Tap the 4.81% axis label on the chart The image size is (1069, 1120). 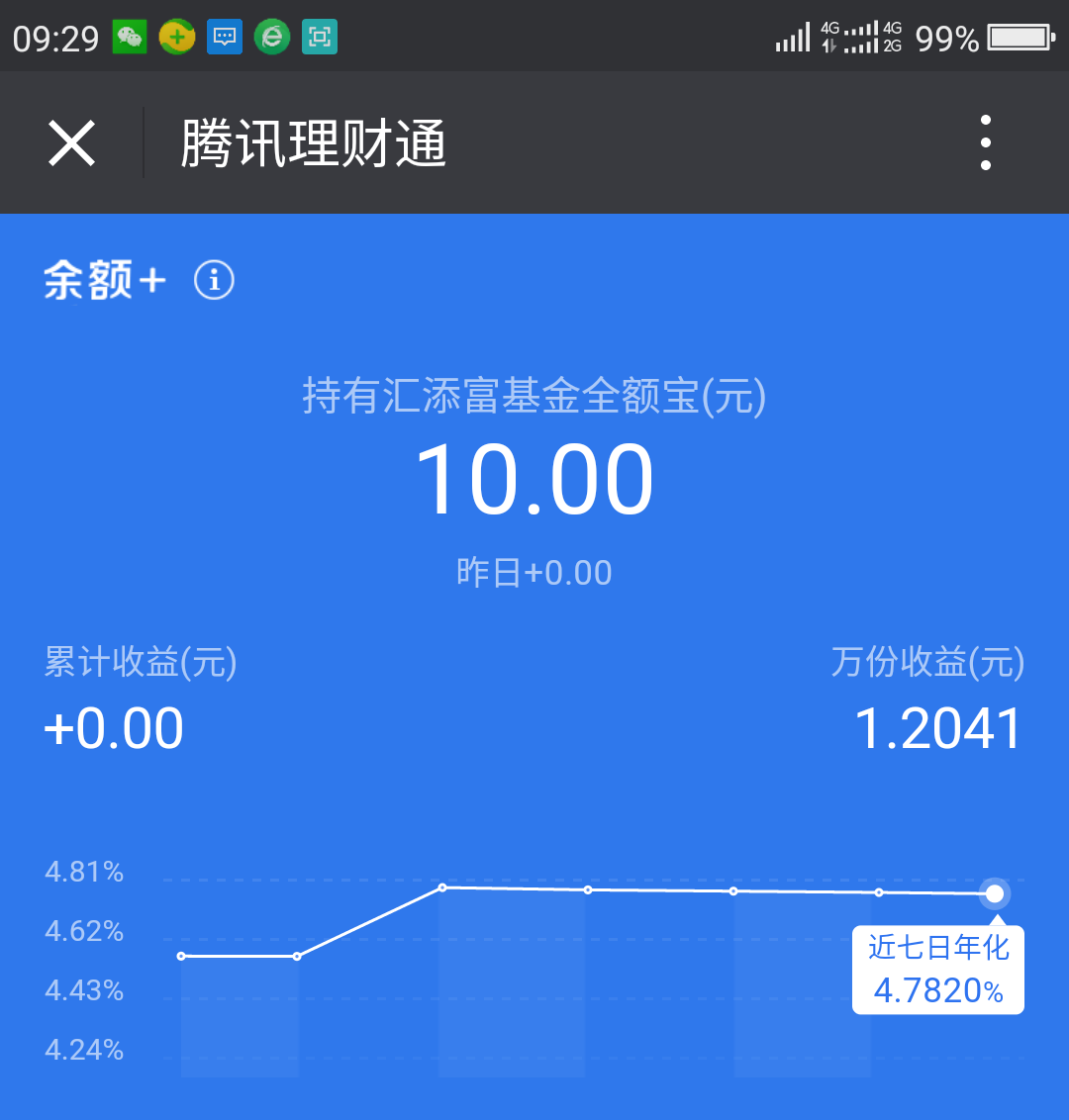[84, 872]
